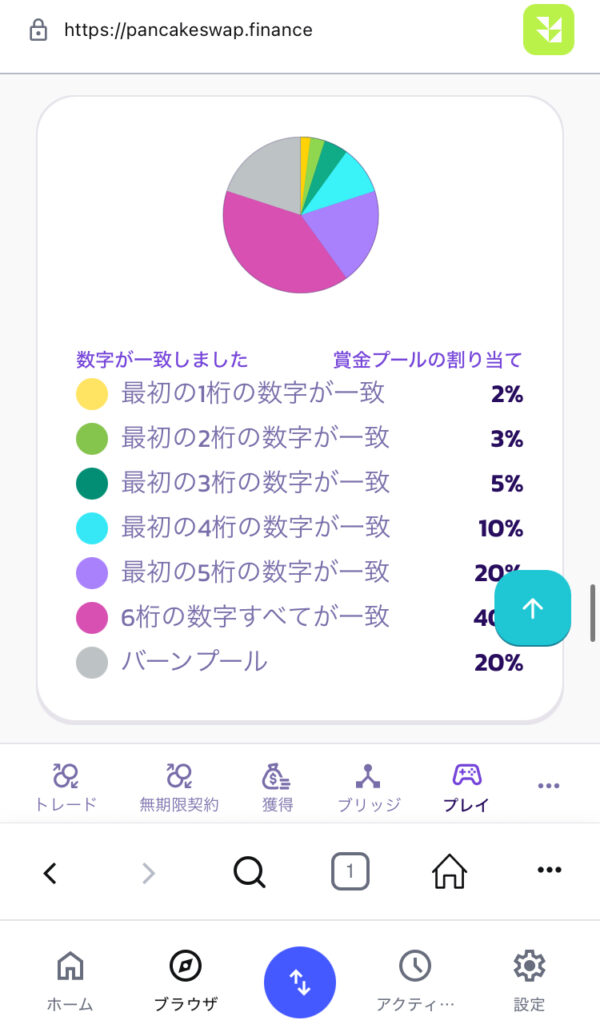
Task: Switch to the ホーム tab
Action: pos(70,978)
